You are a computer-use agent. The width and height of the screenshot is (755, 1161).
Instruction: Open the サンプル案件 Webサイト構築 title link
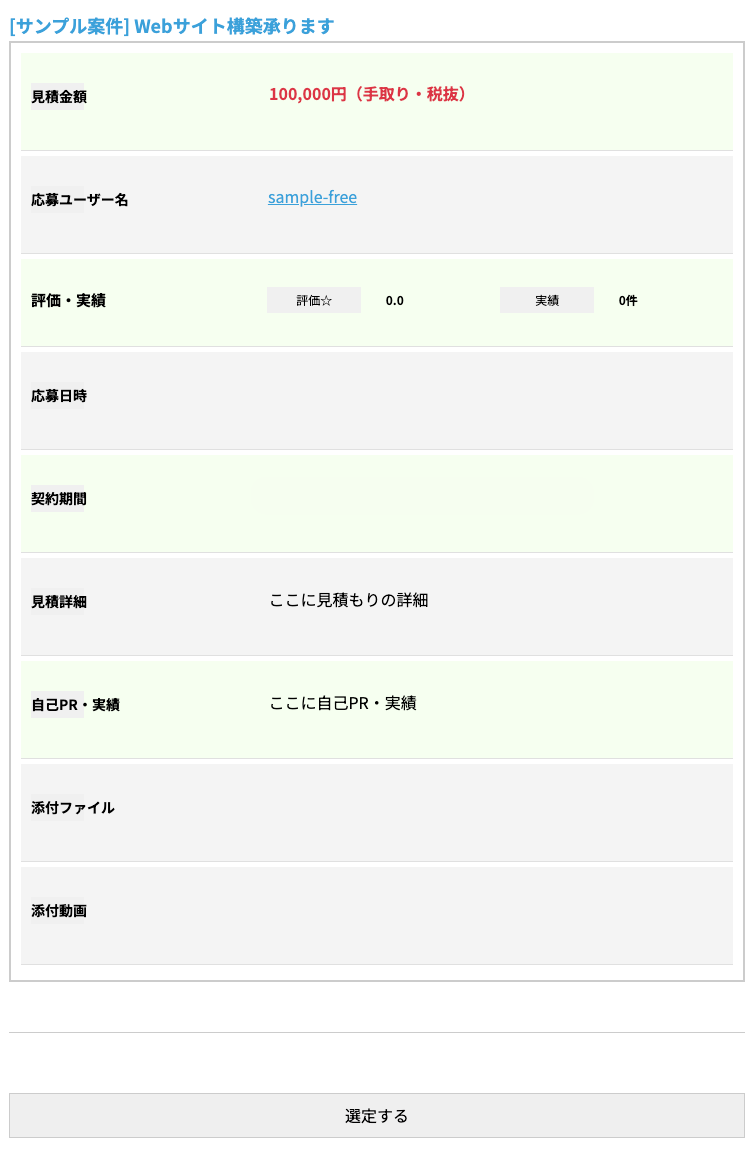tap(172, 26)
